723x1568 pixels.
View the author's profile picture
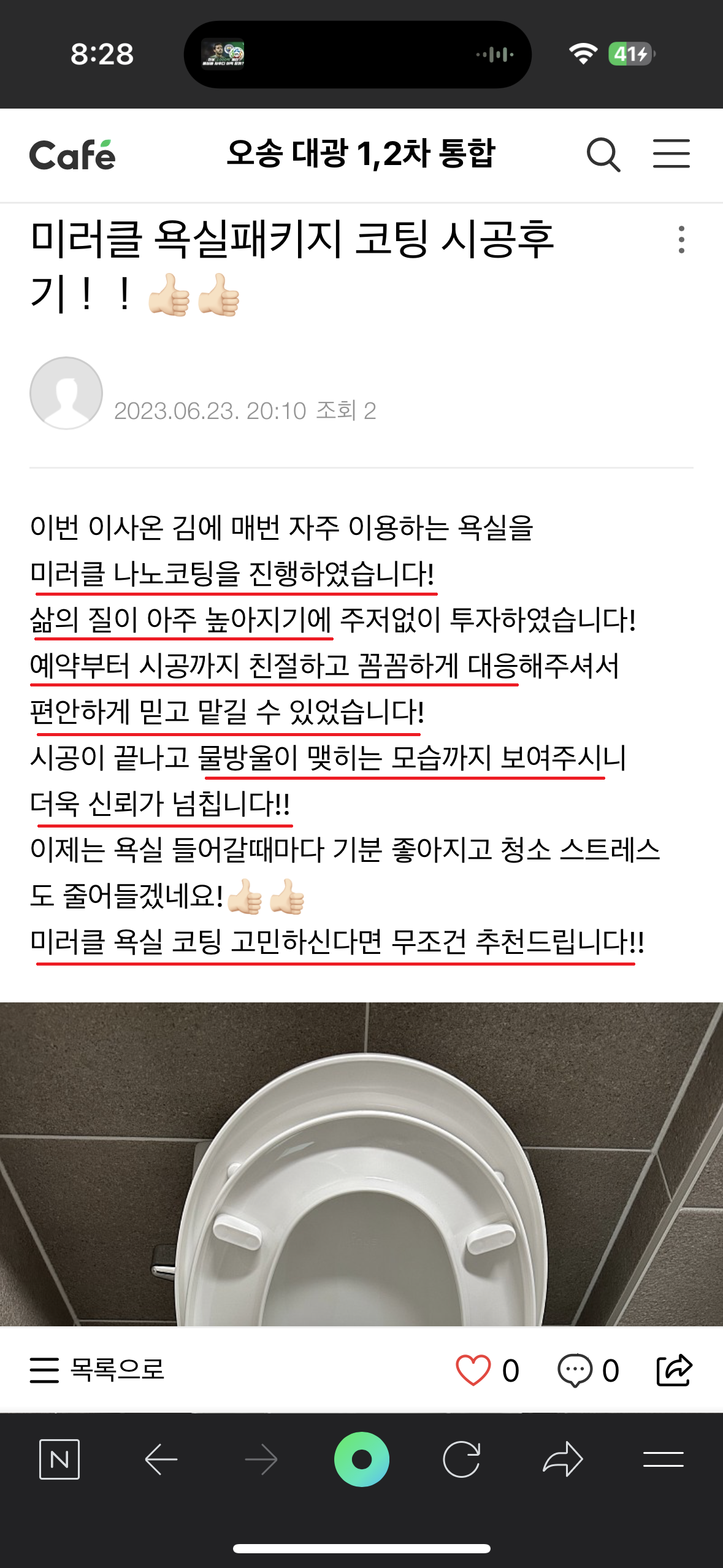click(x=66, y=393)
